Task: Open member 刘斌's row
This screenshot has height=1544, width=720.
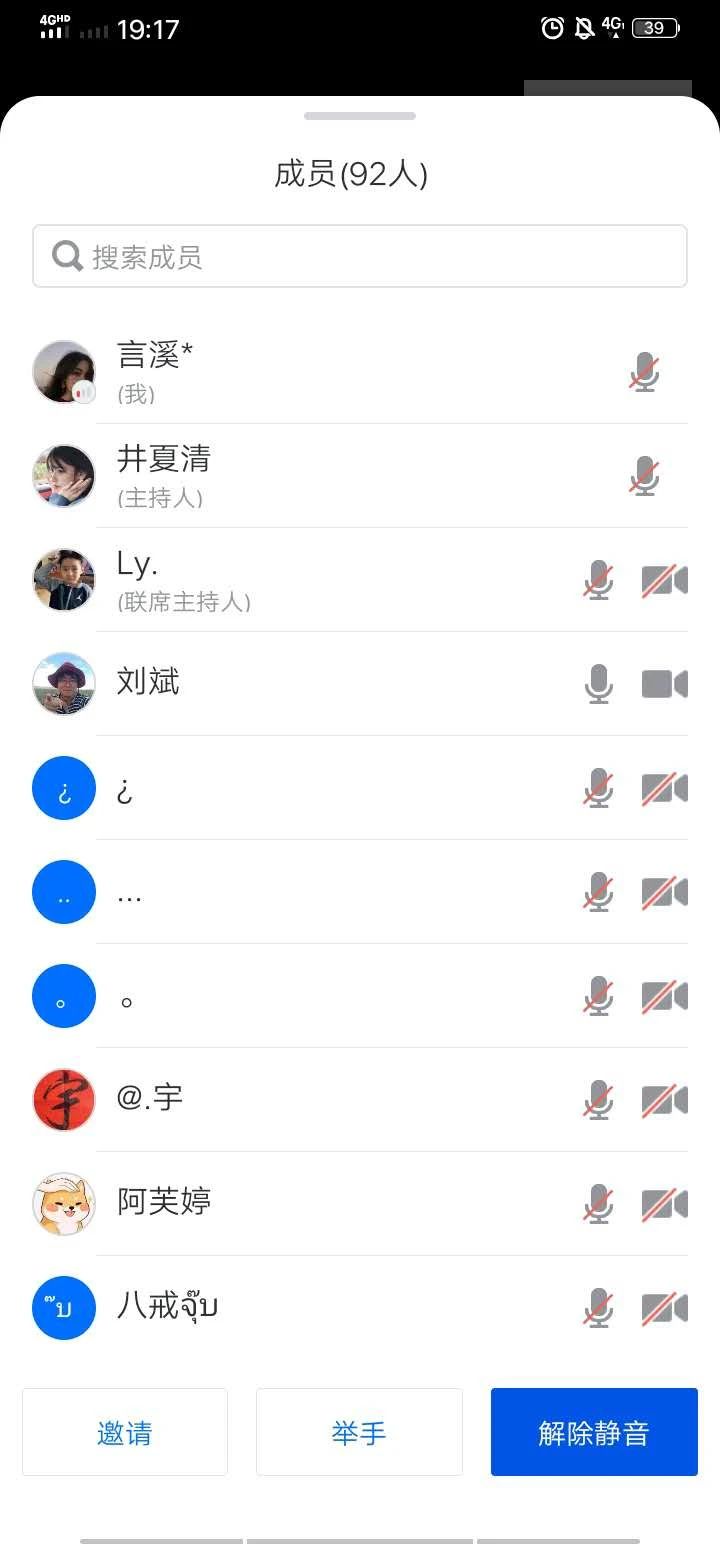Action: tap(360, 684)
